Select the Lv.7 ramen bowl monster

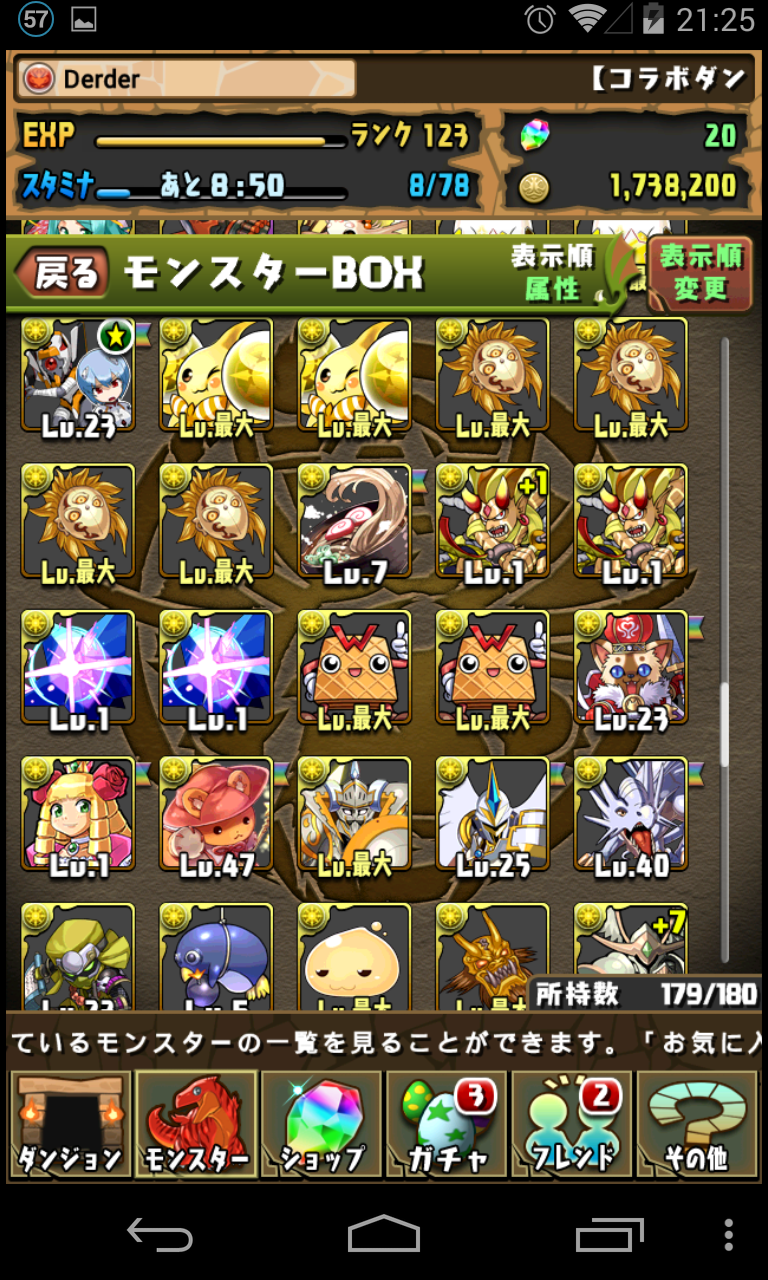354,522
